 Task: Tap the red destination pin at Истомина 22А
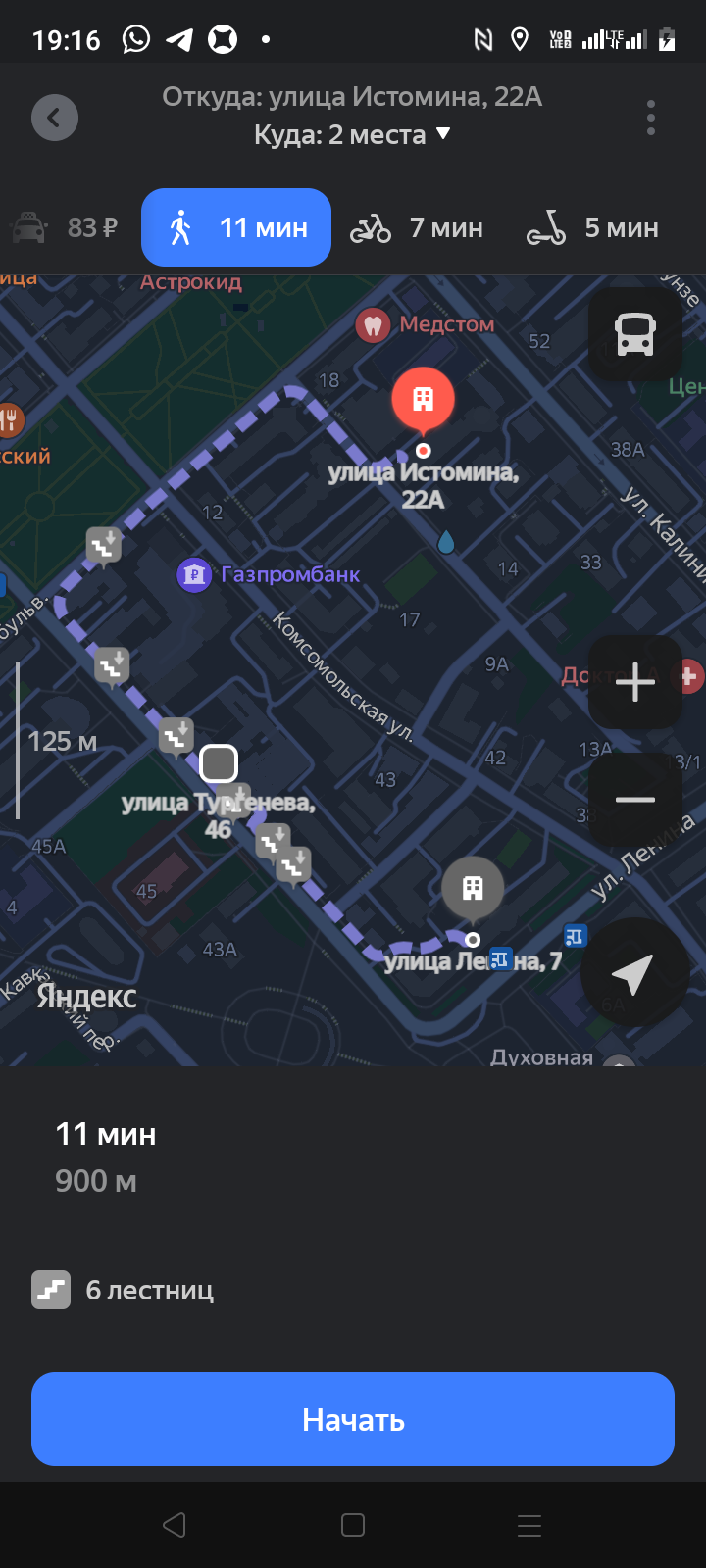[423, 399]
